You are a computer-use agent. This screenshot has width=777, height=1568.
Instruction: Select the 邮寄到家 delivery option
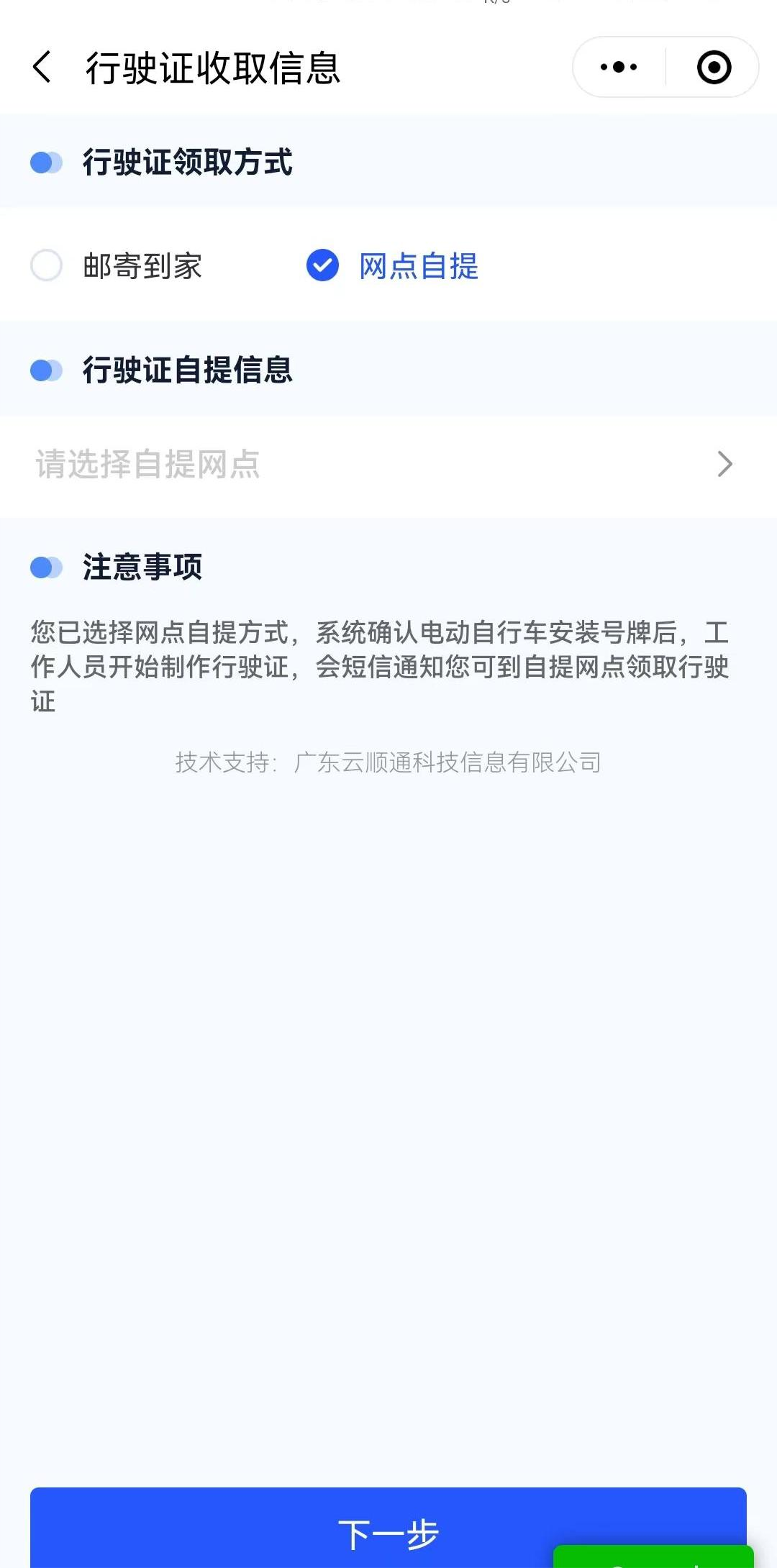point(117,265)
